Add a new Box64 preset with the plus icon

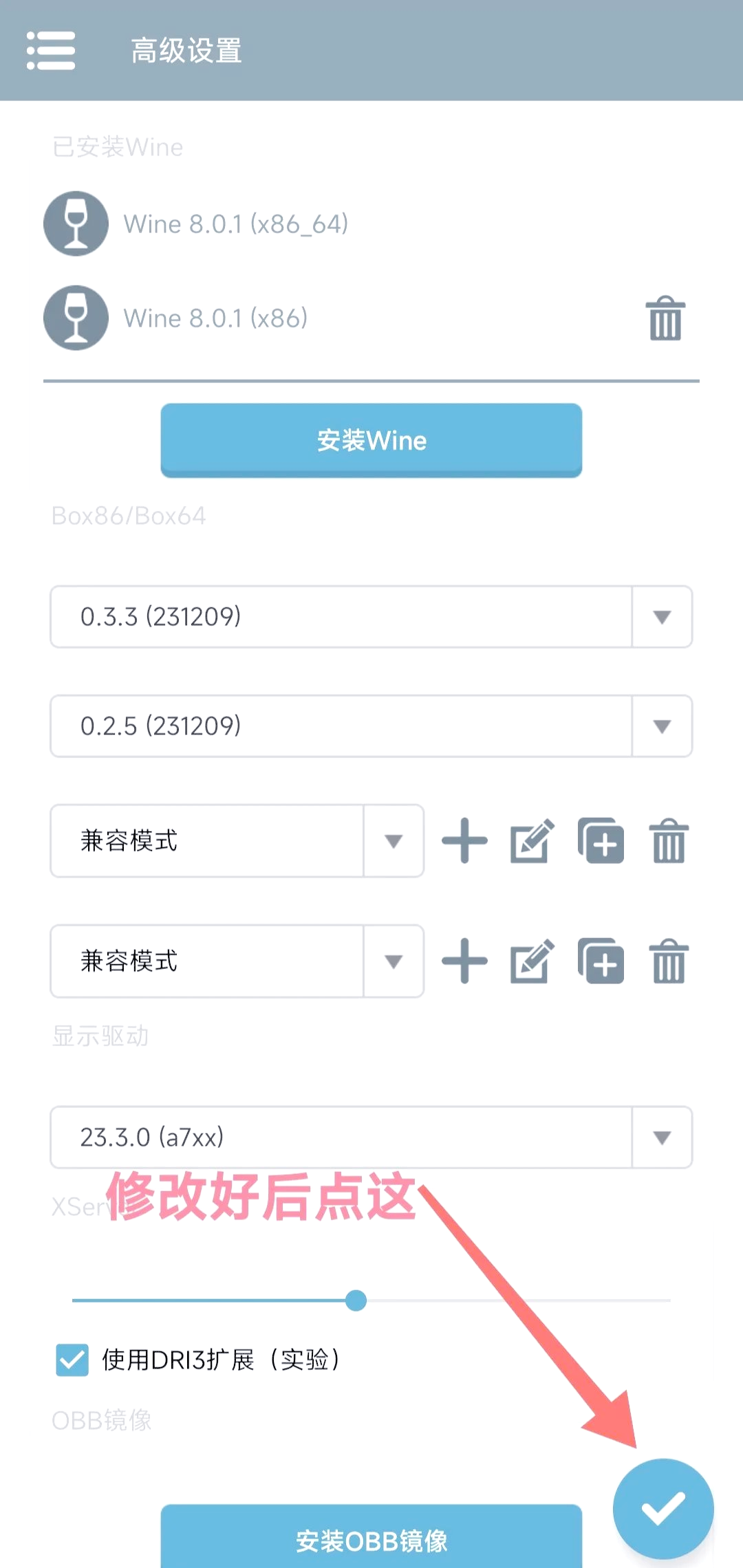point(464,961)
